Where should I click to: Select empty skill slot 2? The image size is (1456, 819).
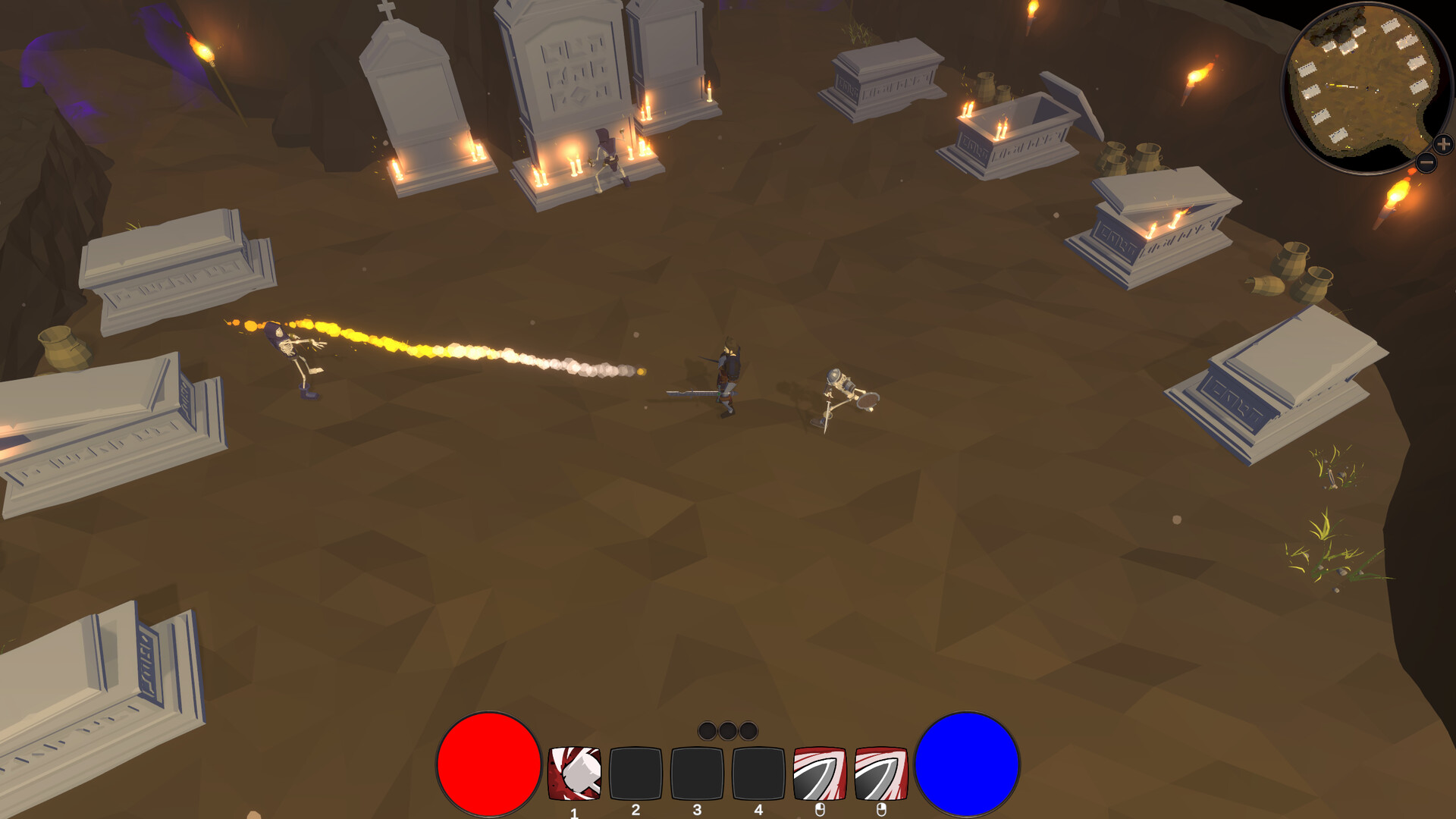[635, 773]
